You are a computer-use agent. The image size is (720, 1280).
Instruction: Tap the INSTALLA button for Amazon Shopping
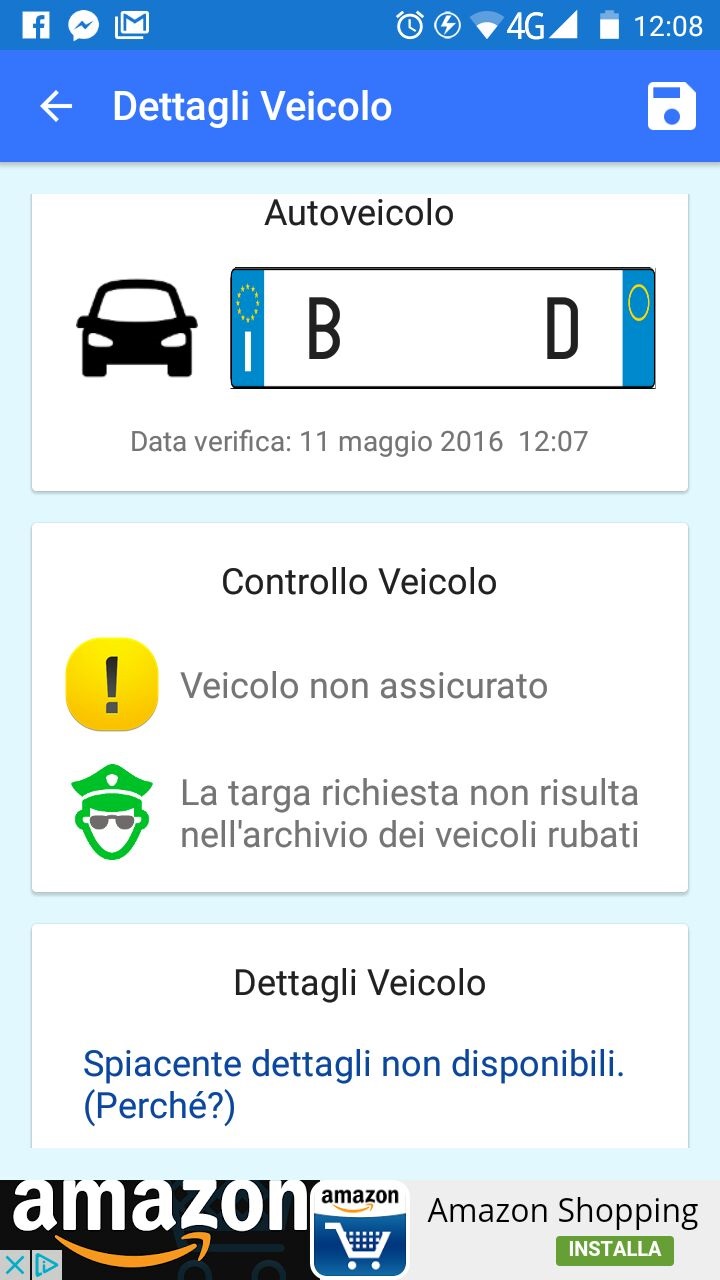614,1249
